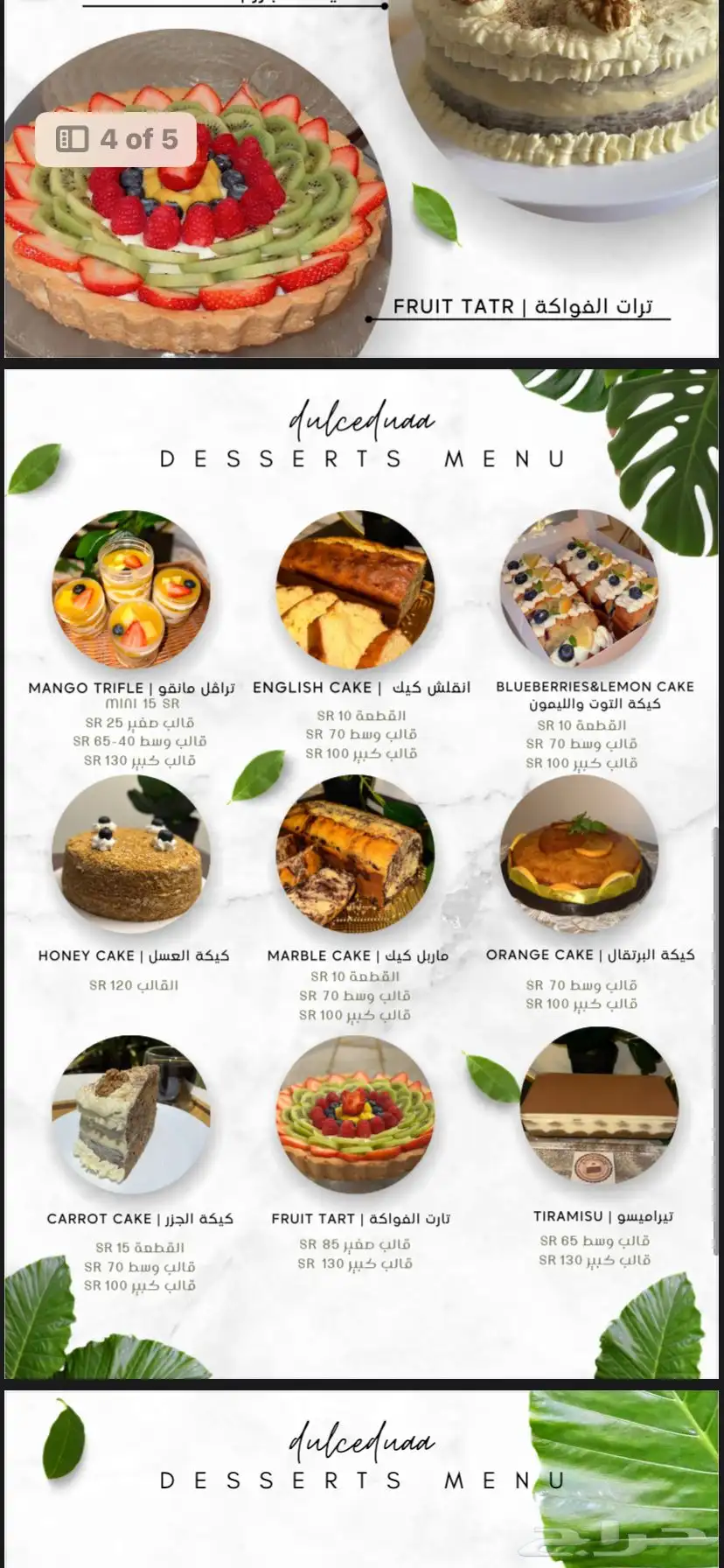
Task: Open the partly visible desserts menu image below
Action: pyautogui.click(x=362, y=1479)
